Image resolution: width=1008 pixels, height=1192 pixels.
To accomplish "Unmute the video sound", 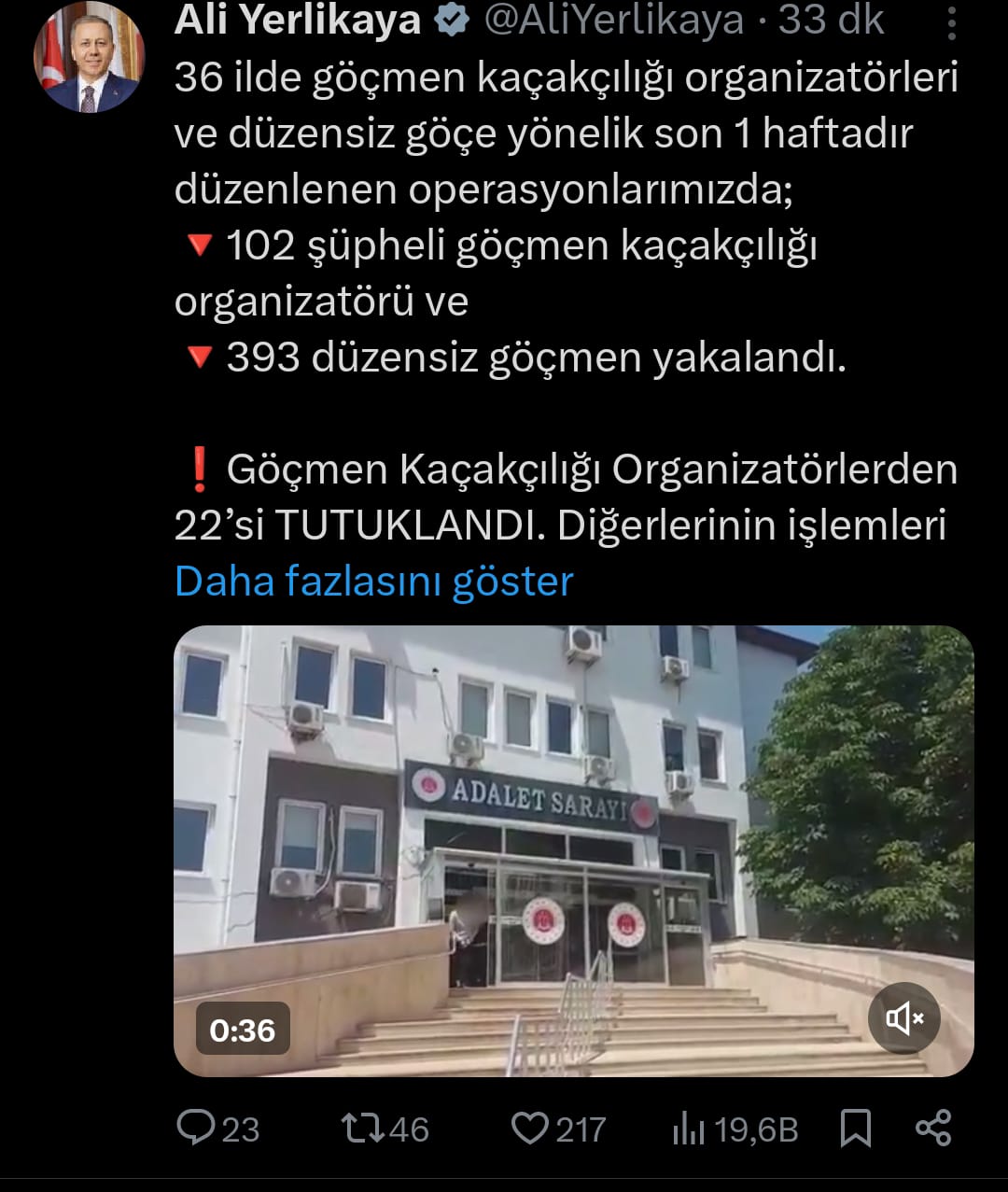I will click(x=903, y=1018).
